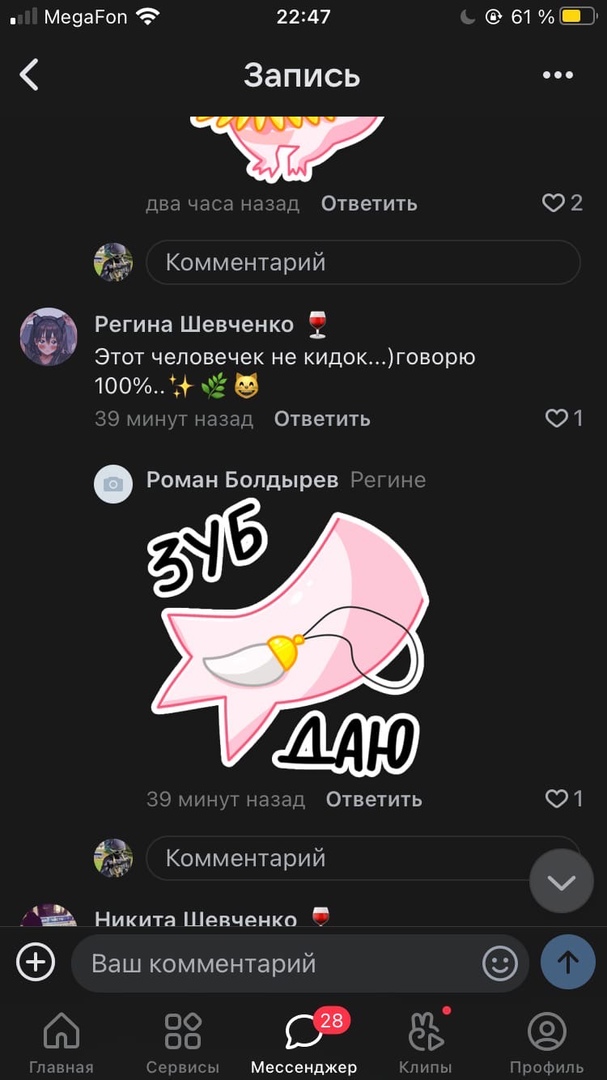Jump down with the chevron button
This screenshot has width=607, height=1080.
click(561, 881)
